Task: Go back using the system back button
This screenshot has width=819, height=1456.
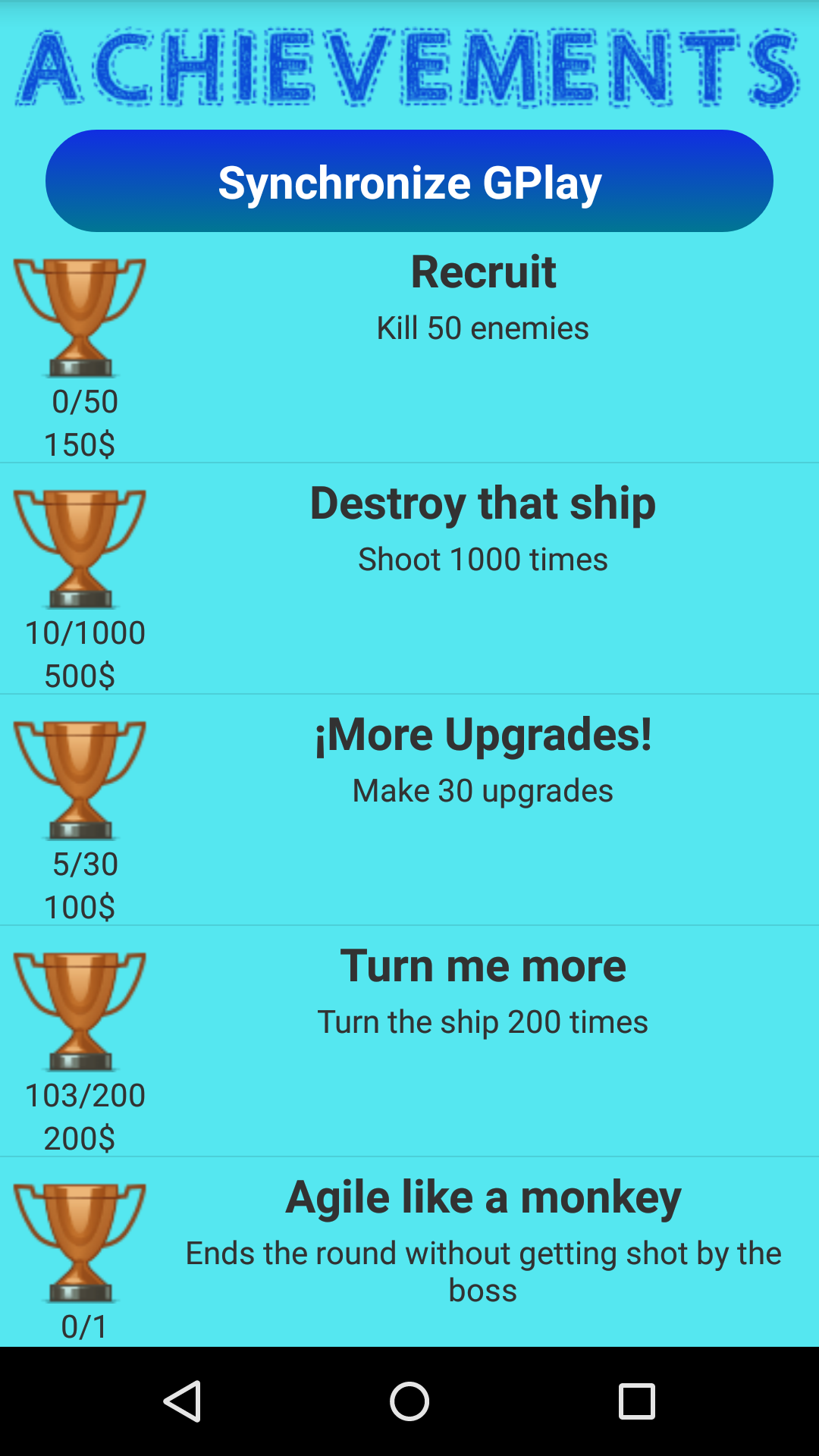Action: 183,1401
